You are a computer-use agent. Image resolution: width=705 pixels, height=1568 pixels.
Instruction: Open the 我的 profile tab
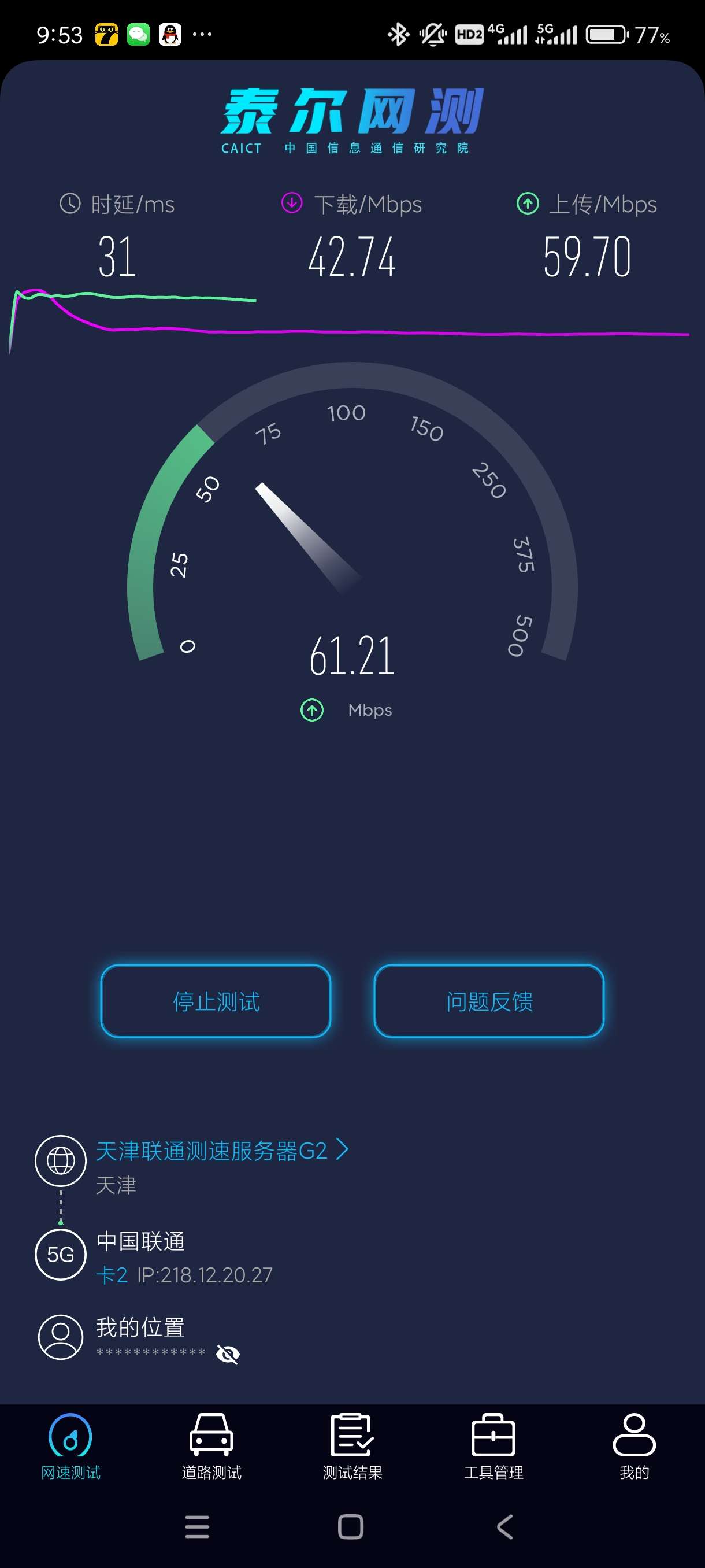coord(634,1446)
